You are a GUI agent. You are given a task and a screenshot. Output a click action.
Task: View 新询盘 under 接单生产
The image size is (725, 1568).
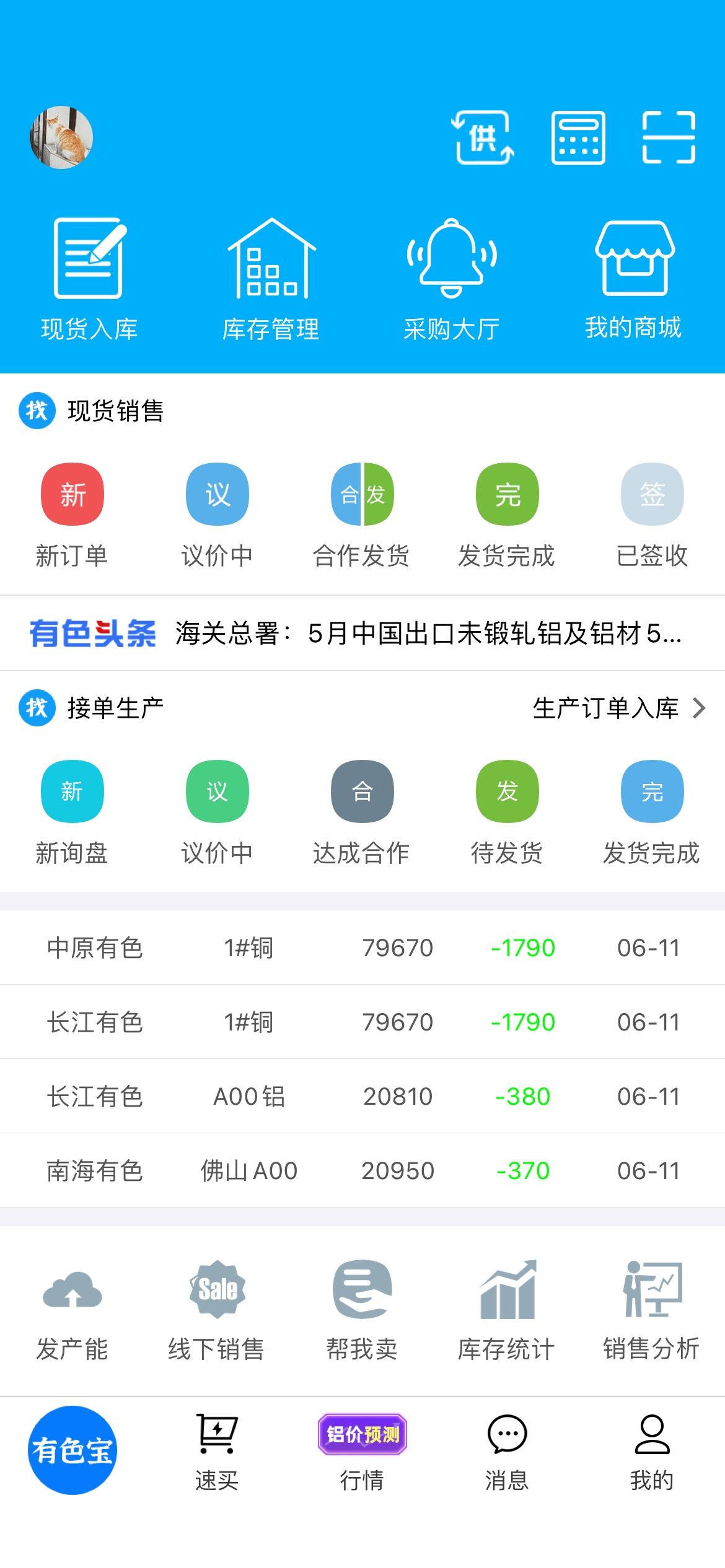(72, 812)
